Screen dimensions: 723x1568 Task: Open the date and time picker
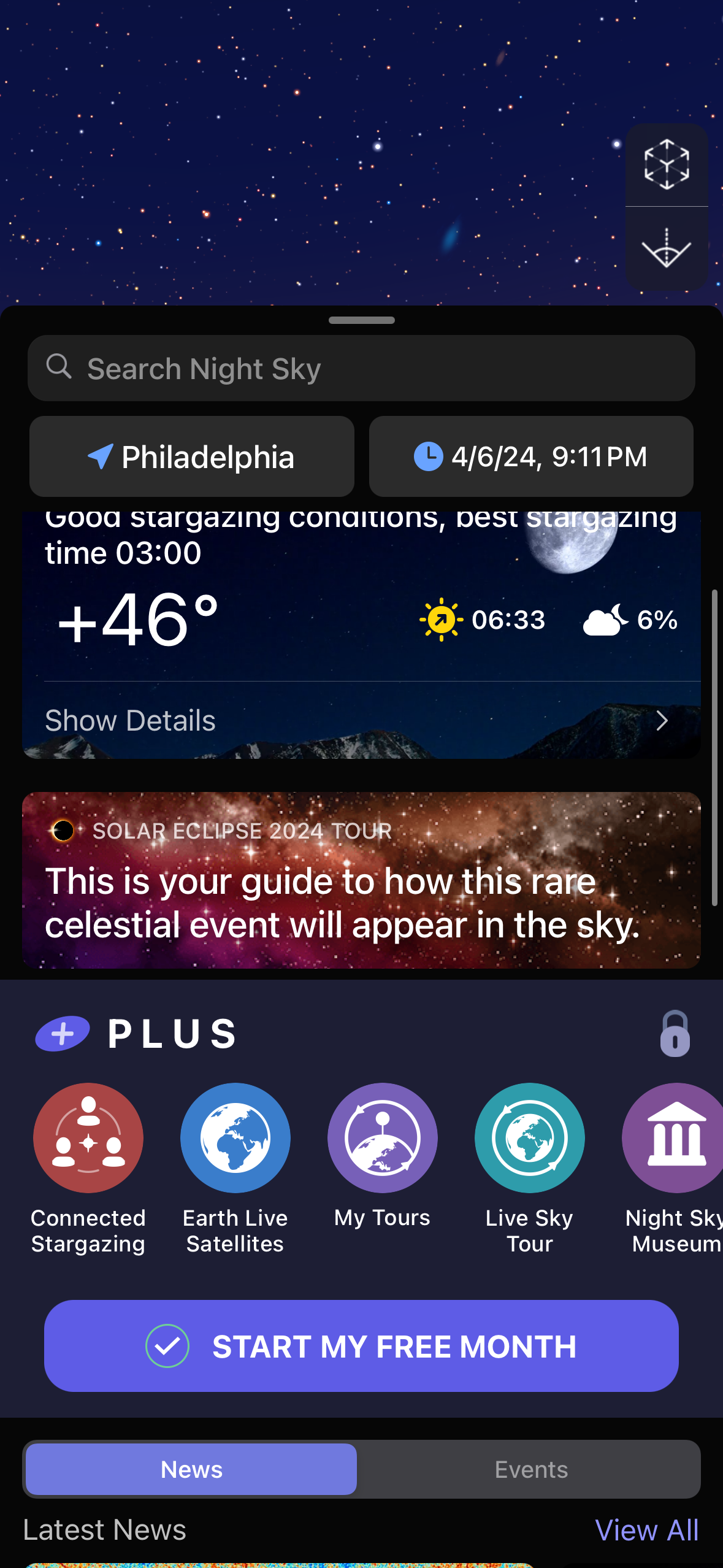pos(530,456)
